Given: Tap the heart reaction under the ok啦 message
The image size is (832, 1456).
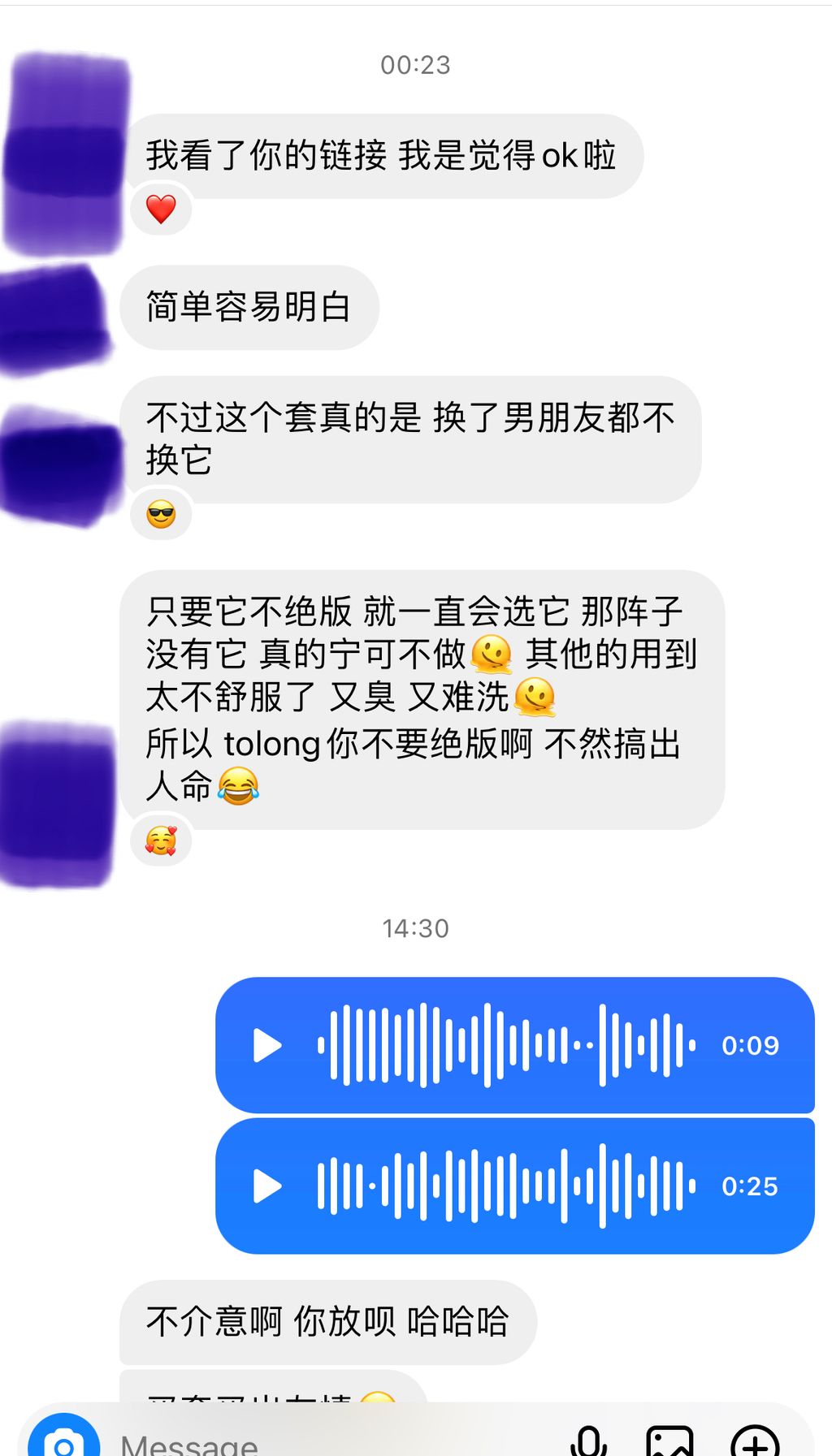Looking at the screenshot, I should pyautogui.click(x=161, y=210).
